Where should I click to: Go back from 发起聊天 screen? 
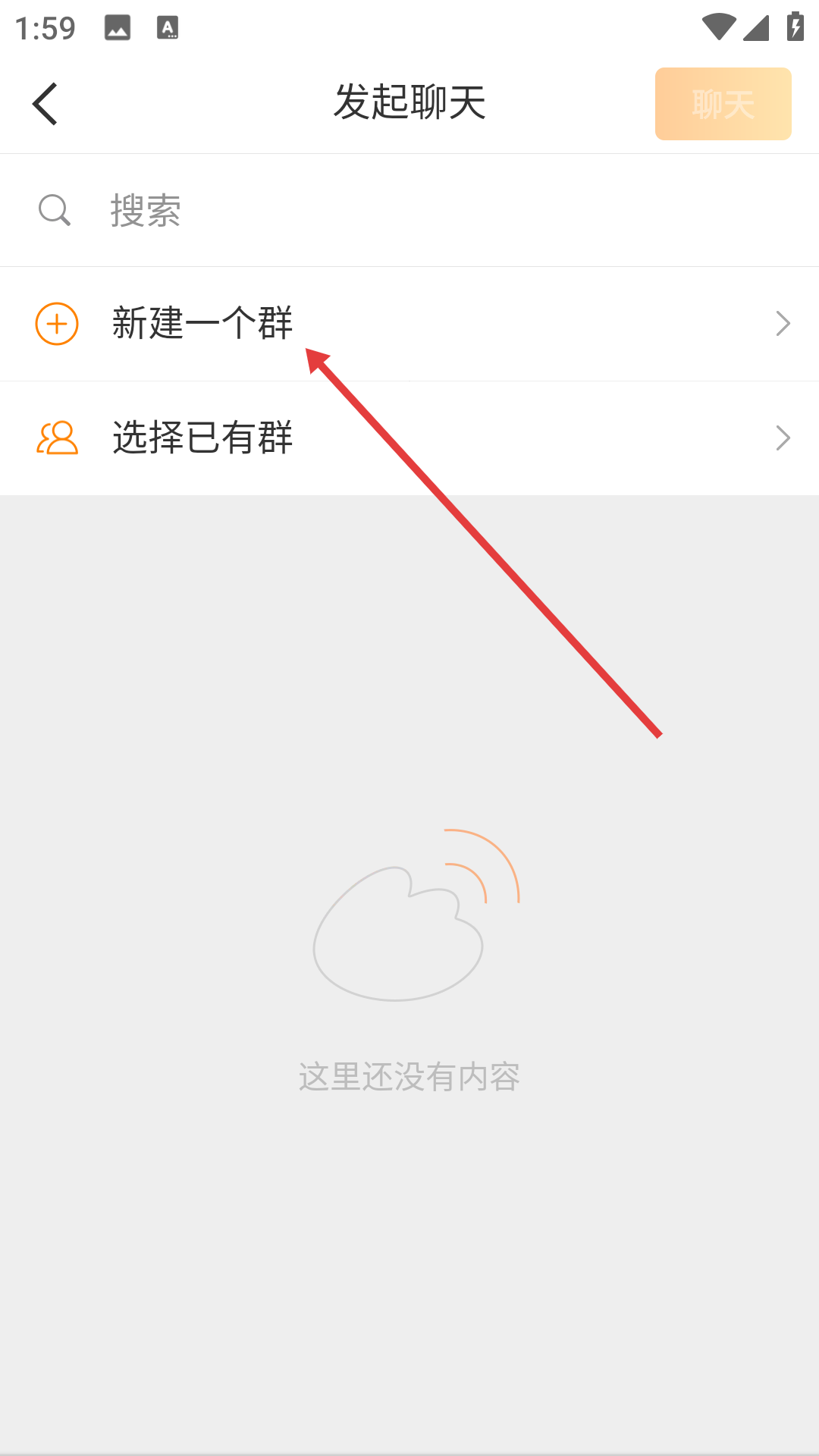tap(45, 104)
